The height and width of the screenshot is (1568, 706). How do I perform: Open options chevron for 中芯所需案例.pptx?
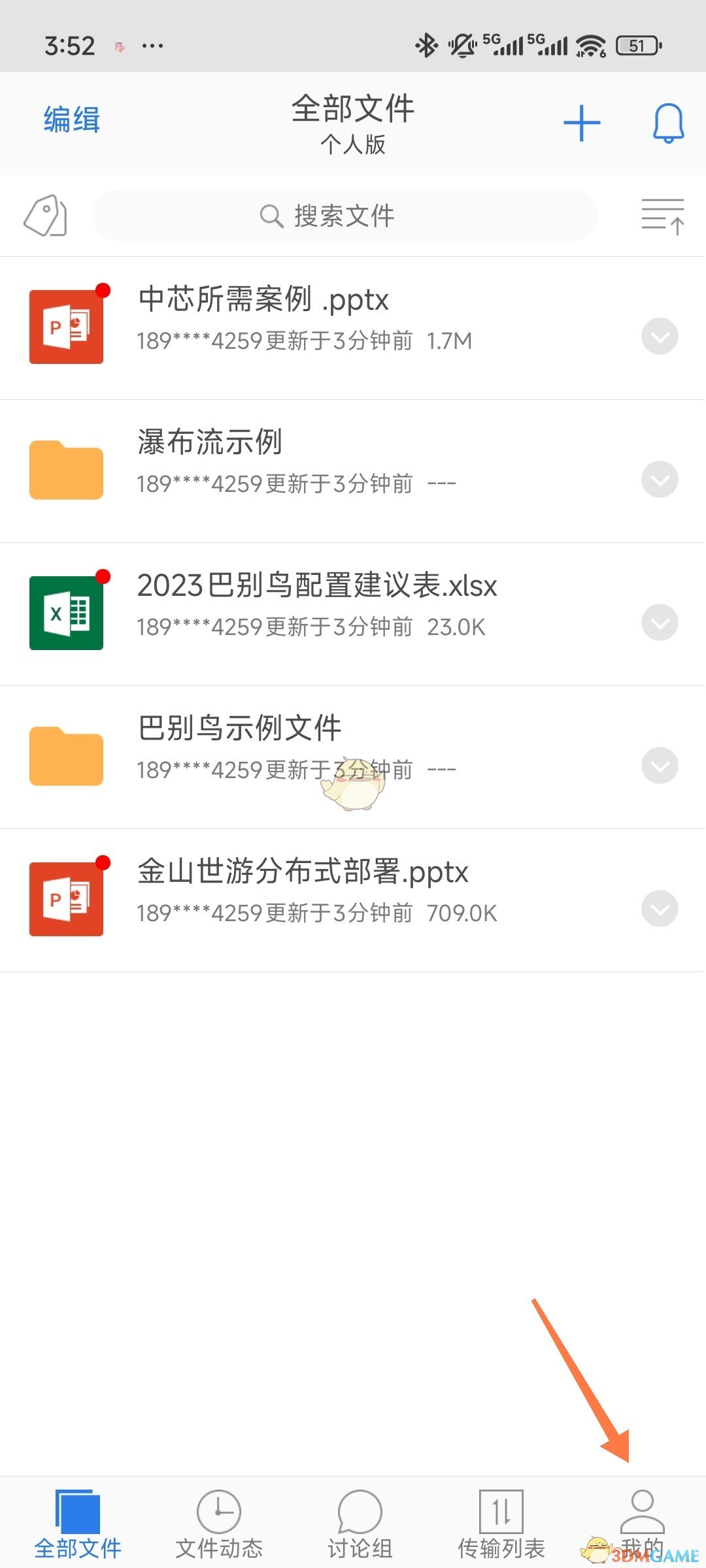660,336
